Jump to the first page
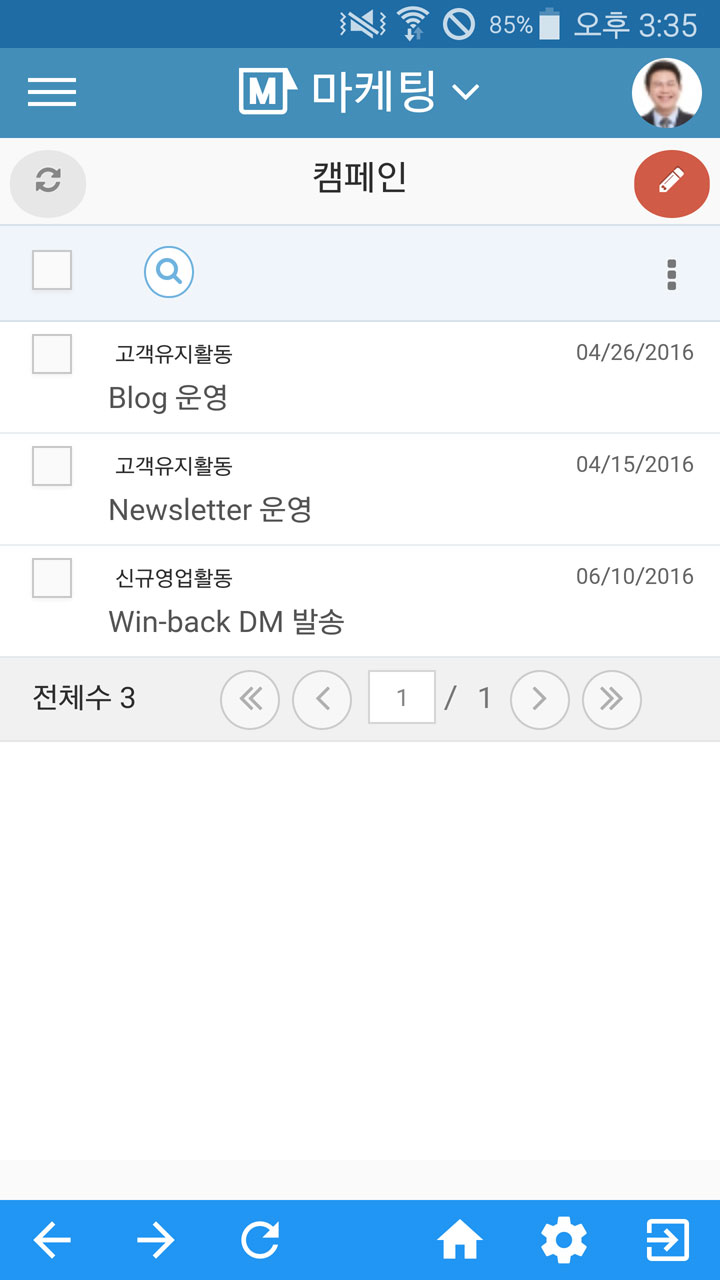Screen dimensions: 720x1280 250,699
